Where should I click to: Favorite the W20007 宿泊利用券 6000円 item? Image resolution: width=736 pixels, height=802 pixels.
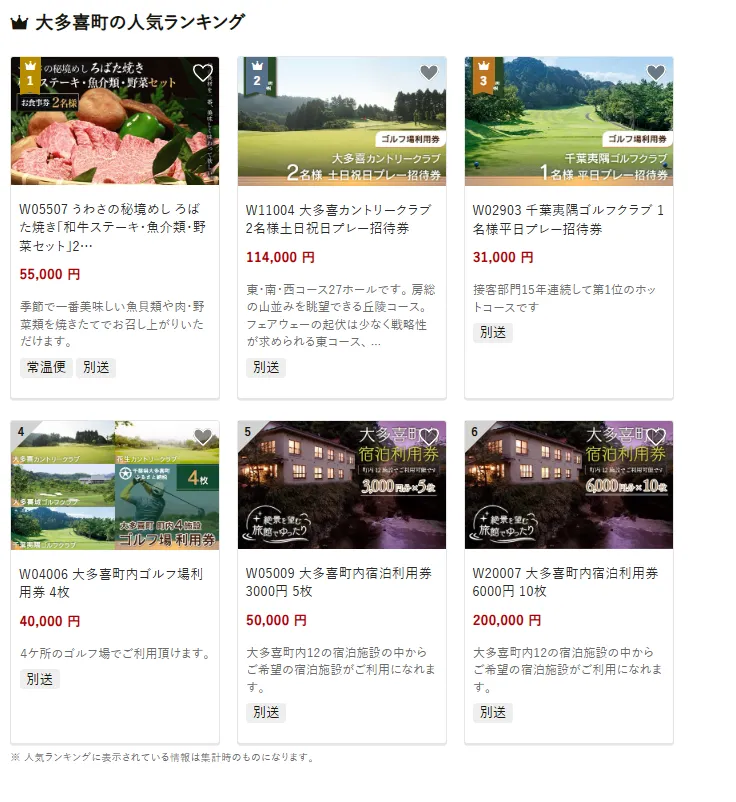656,437
